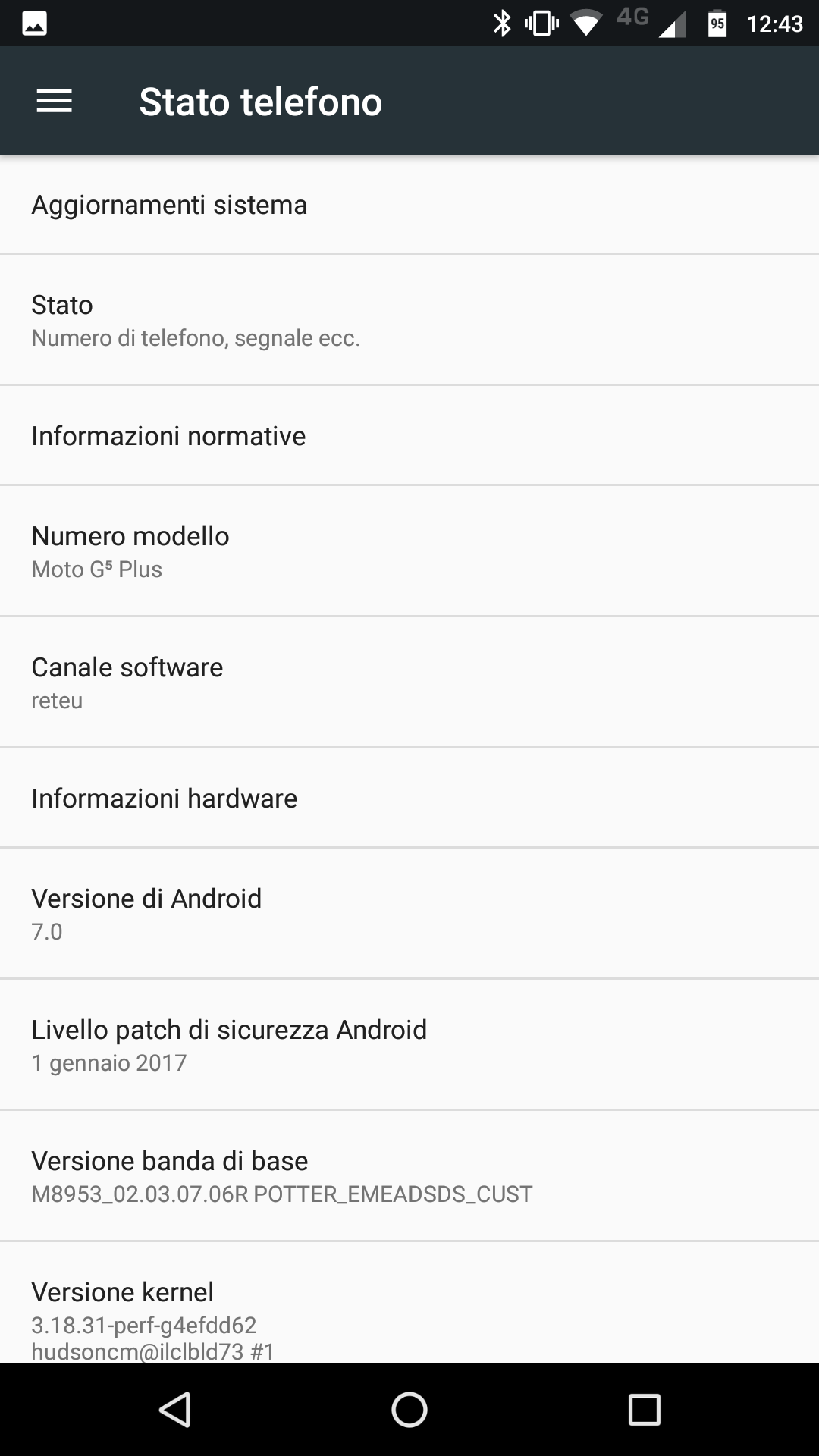Tap the Versione kernel row
The height and width of the screenshot is (1456, 819).
(409, 1303)
